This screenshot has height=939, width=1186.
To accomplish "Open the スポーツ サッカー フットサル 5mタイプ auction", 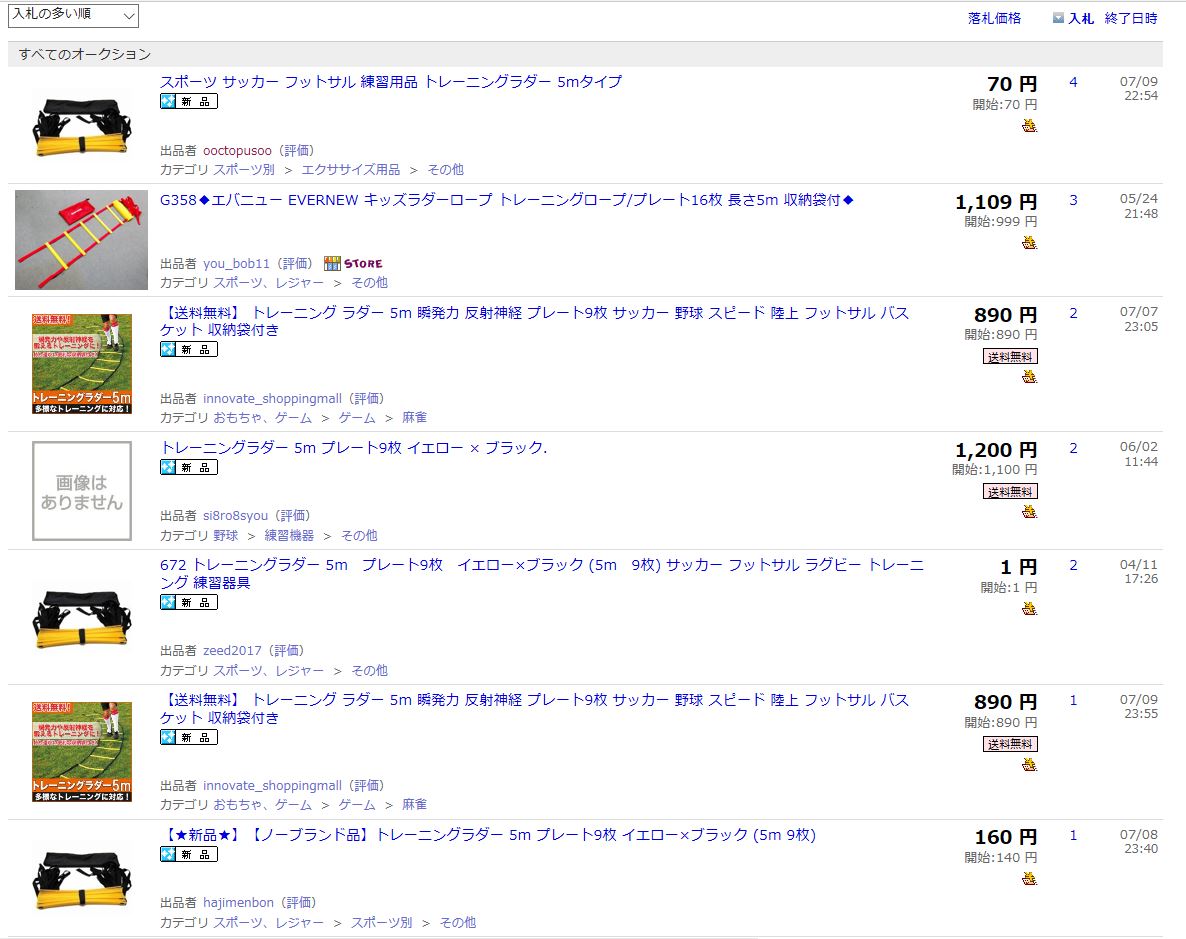I will coord(390,82).
